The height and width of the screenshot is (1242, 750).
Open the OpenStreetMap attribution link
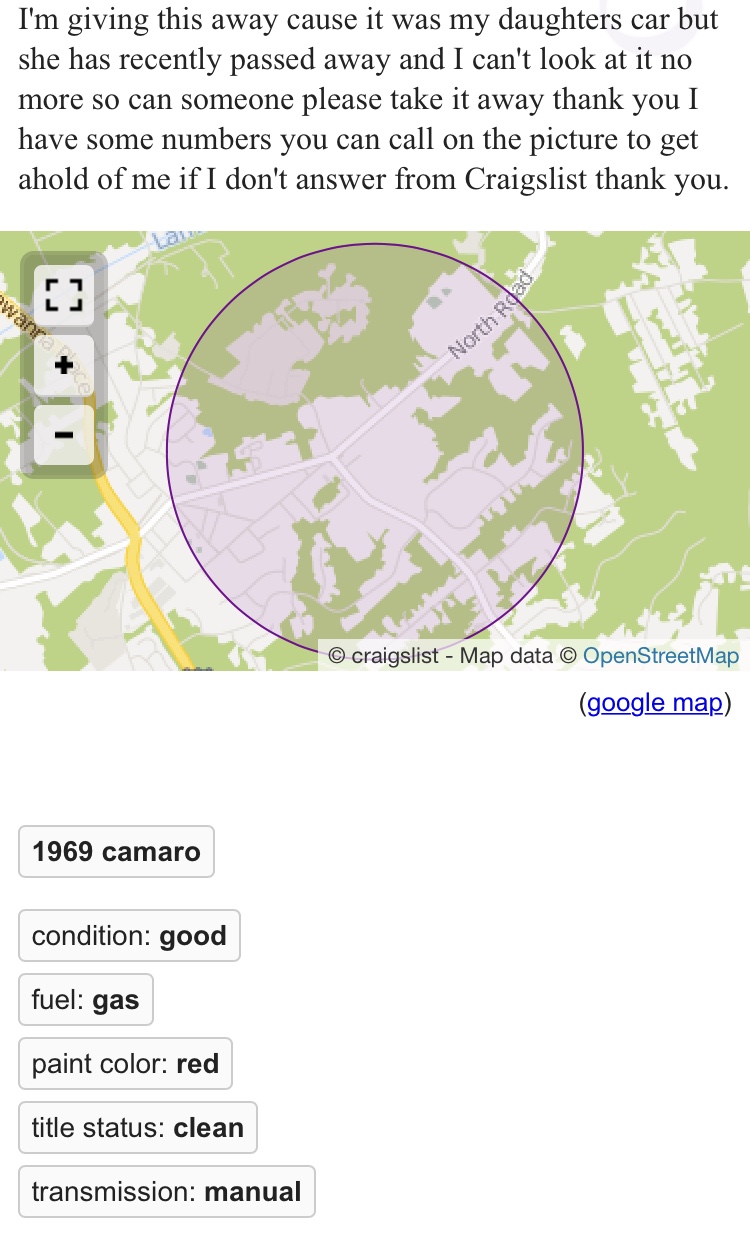660,656
